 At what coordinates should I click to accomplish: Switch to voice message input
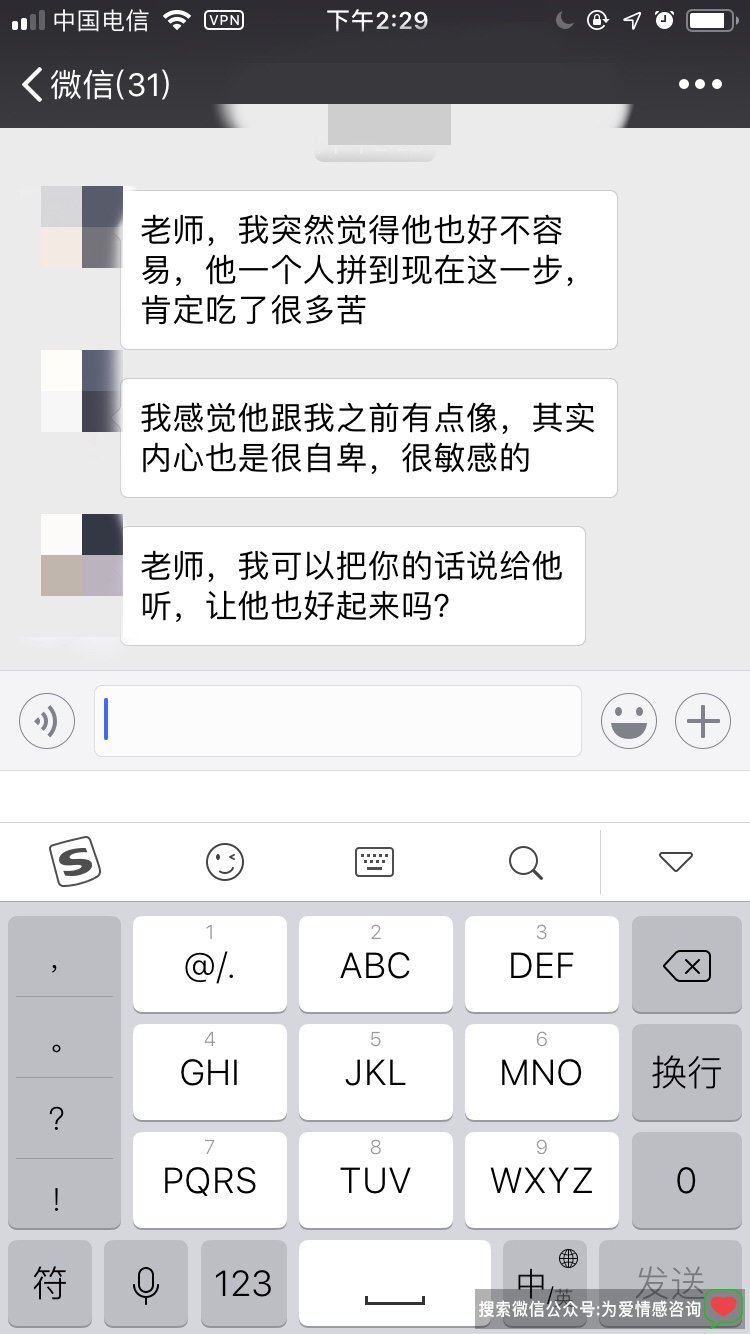pyautogui.click(x=47, y=721)
